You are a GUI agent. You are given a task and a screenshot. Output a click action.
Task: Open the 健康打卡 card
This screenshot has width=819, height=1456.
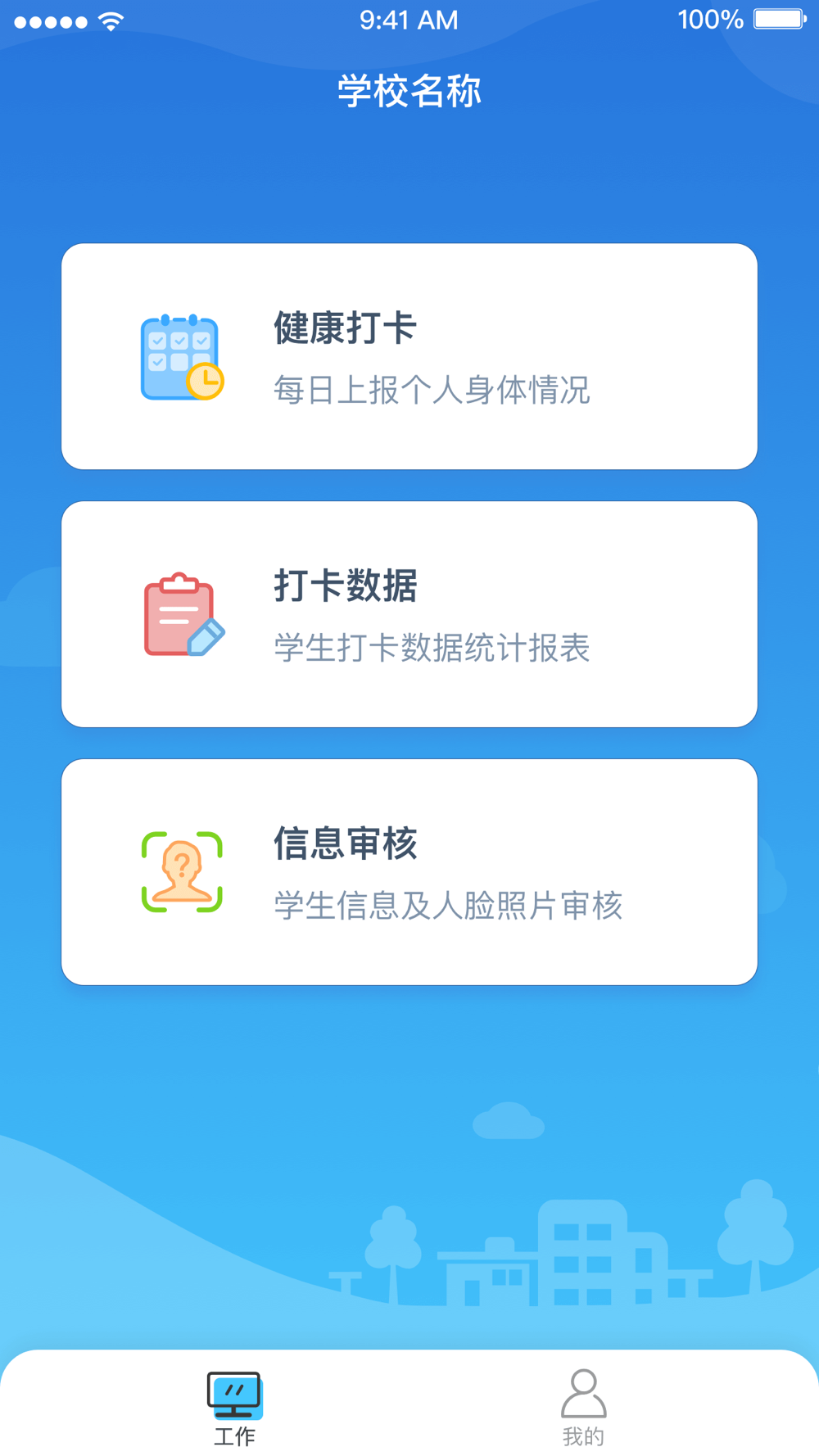(x=409, y=356)
